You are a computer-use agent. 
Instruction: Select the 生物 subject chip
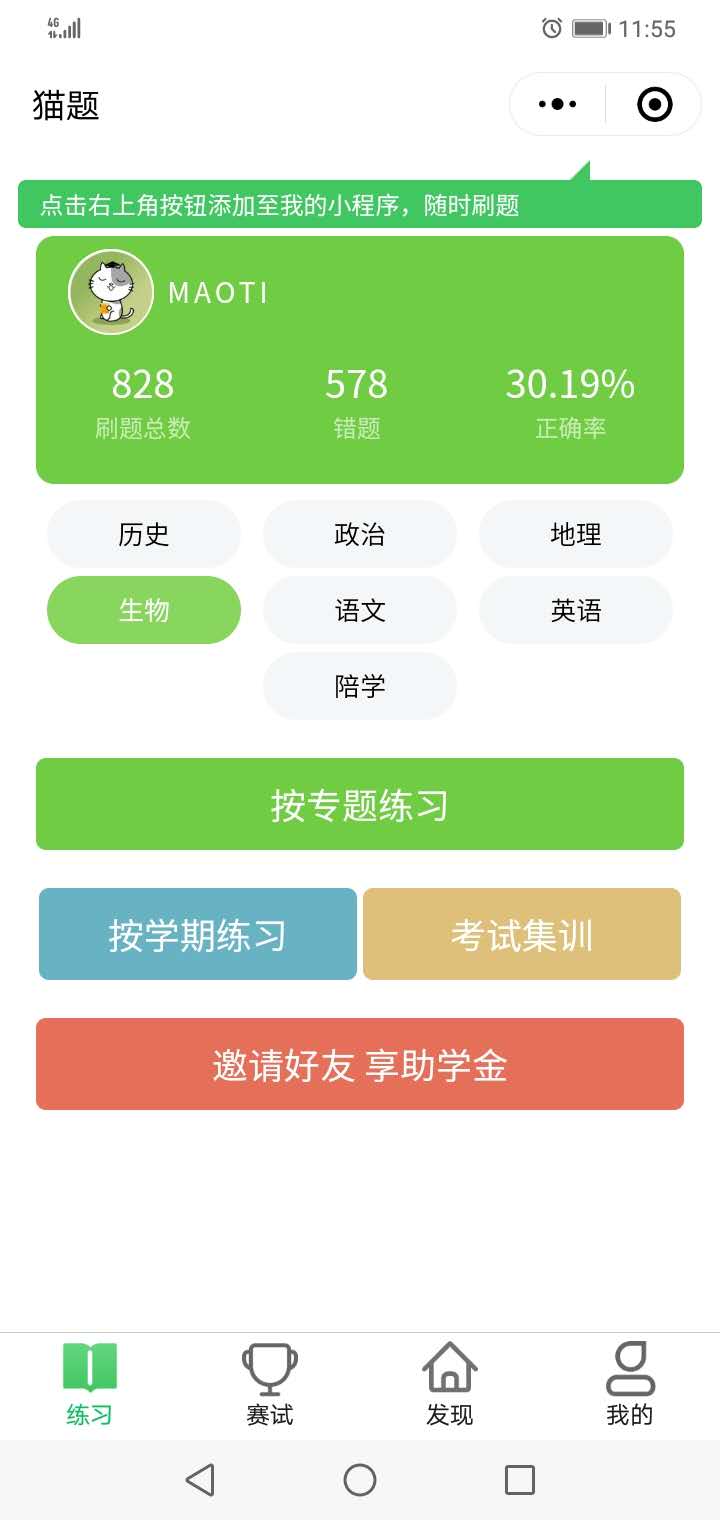[x=144, y=610]
